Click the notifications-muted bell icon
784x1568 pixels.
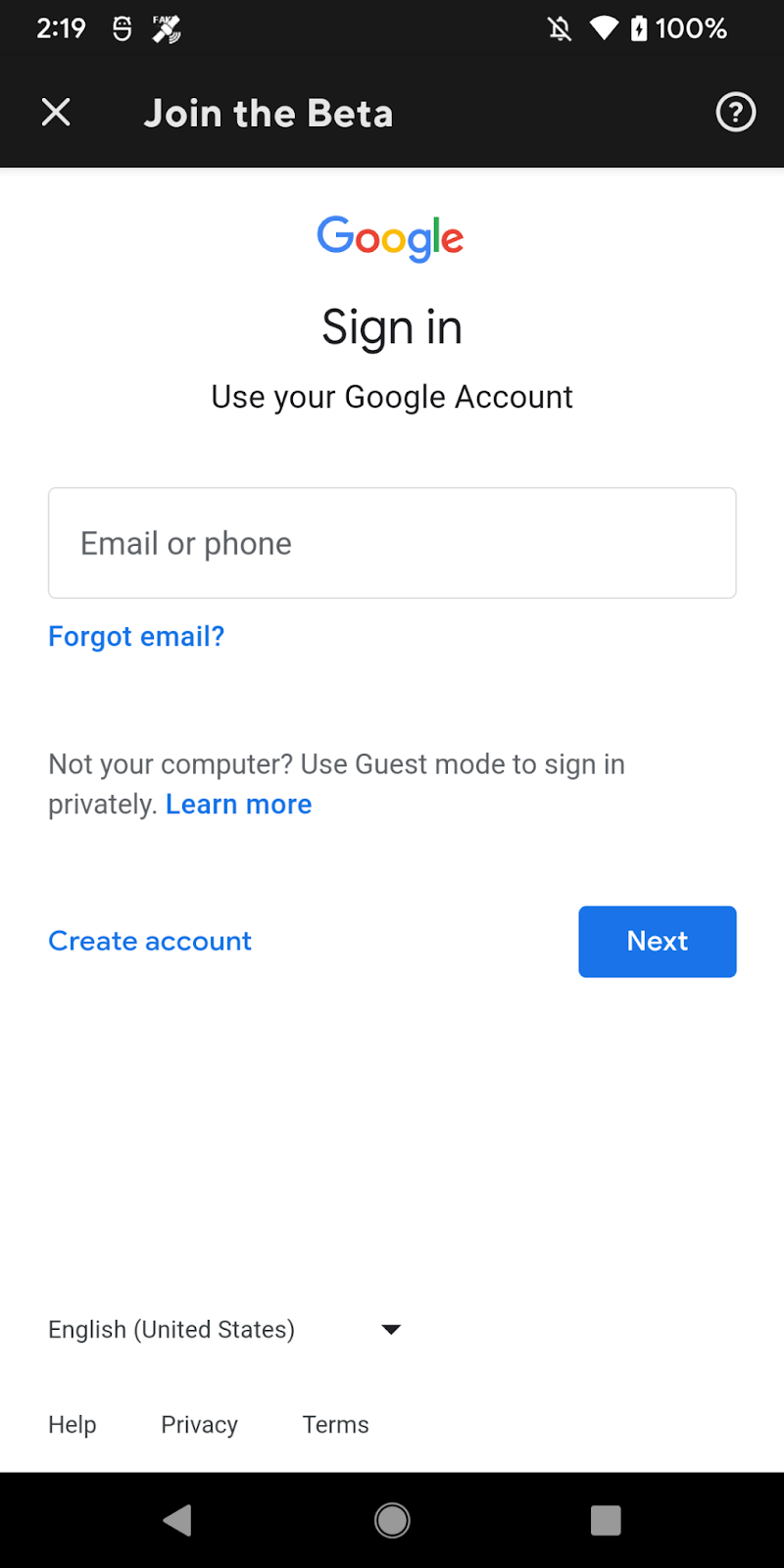(x=559, y=27)
